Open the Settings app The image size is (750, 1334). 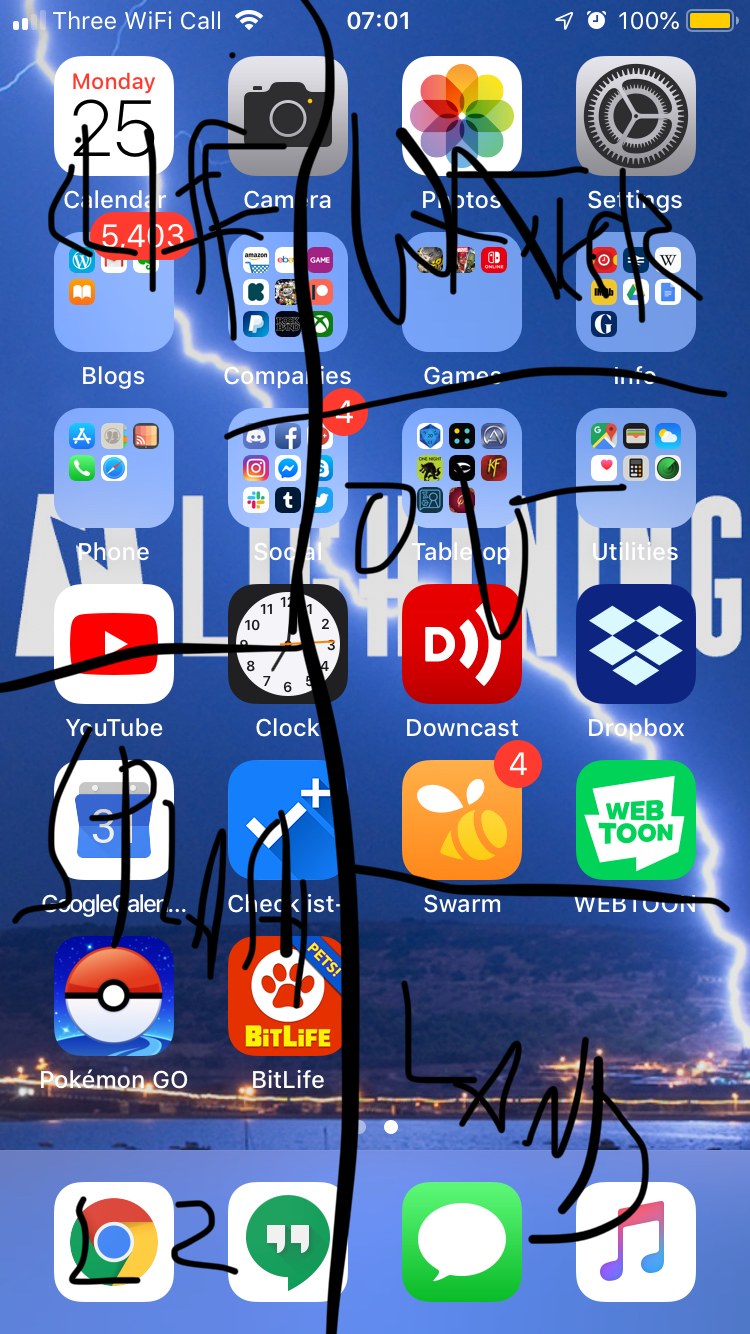635,116
